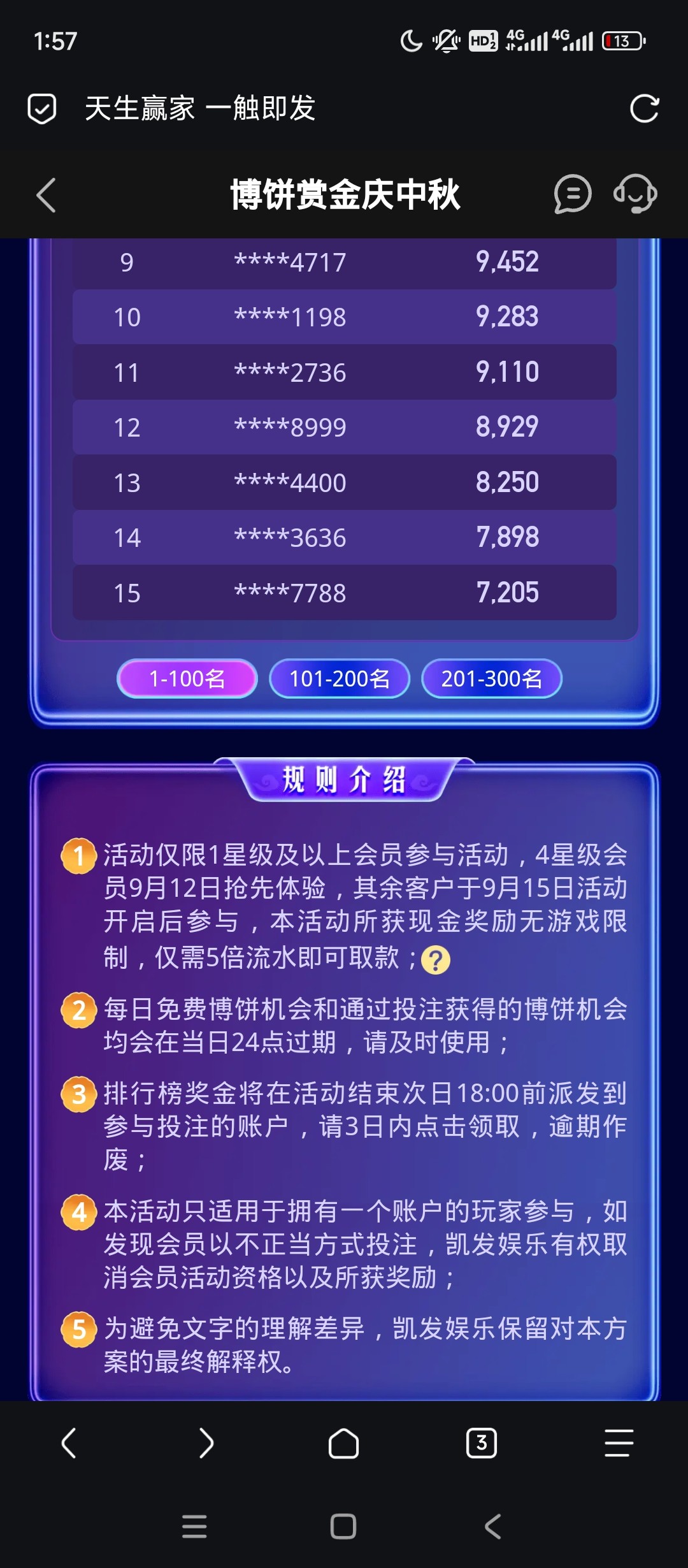This screenshot has width=688, height=1568.
Task: Open the browser menu
Action: (x=619, y=1443)
